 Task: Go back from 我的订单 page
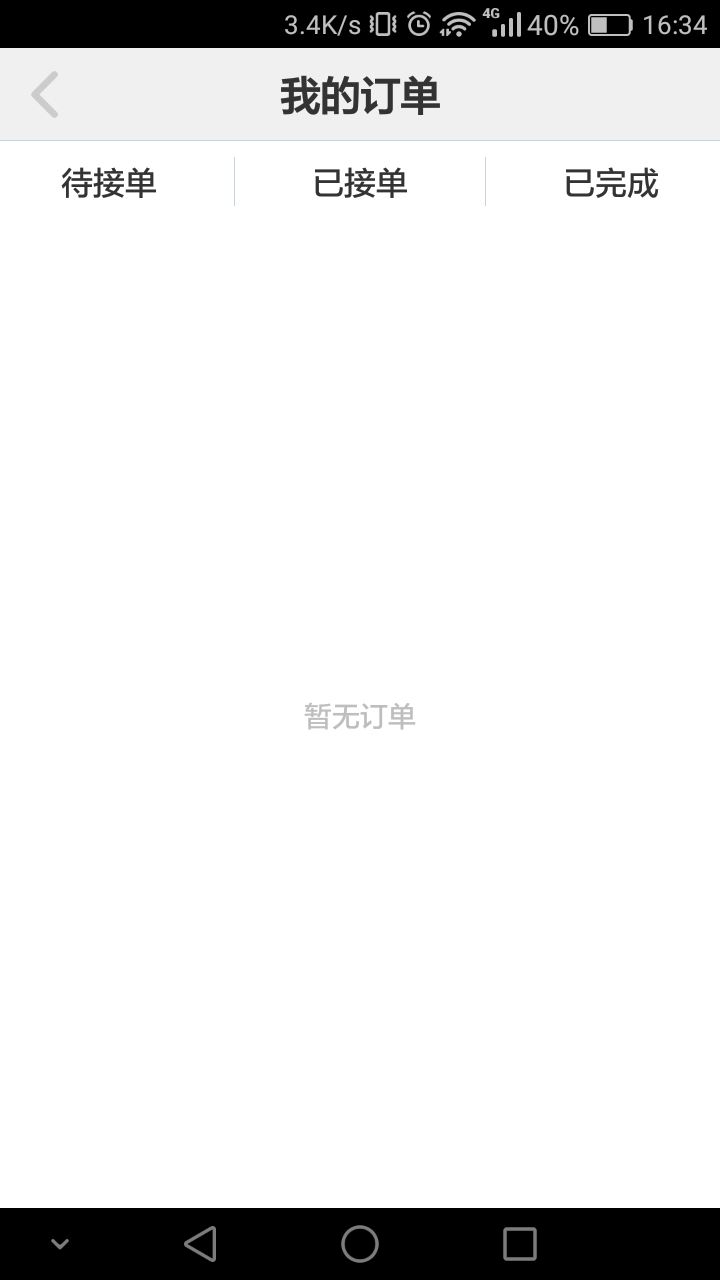(45, 96)
